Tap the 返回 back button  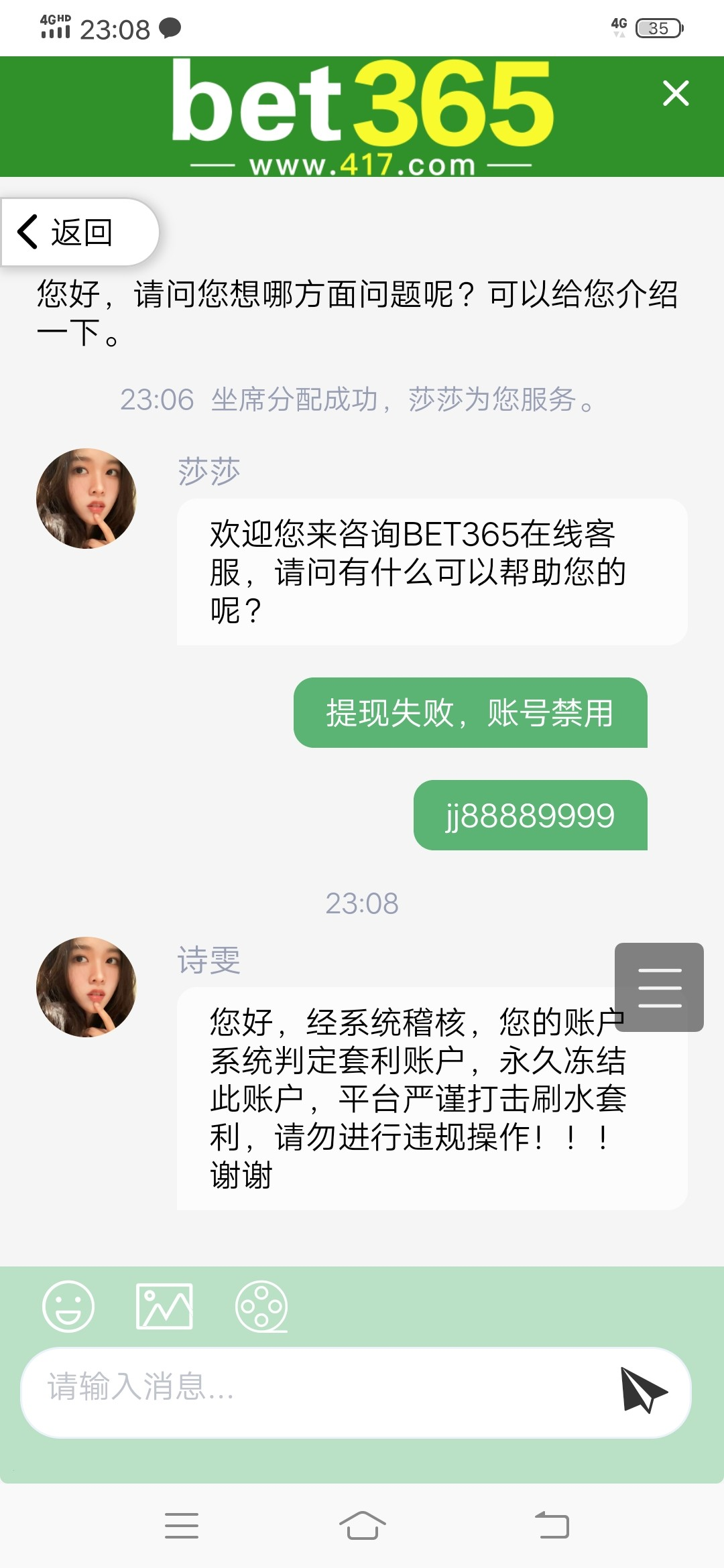[79, 232]
